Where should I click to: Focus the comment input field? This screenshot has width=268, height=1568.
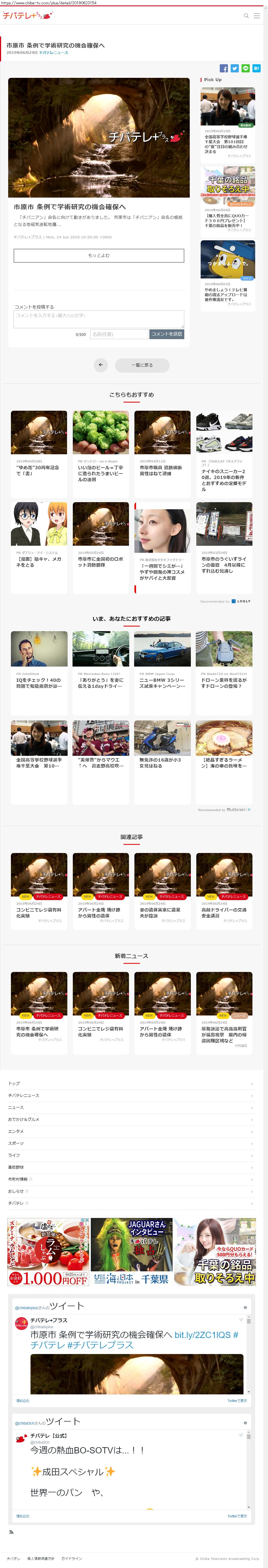(x=99, y=318)
